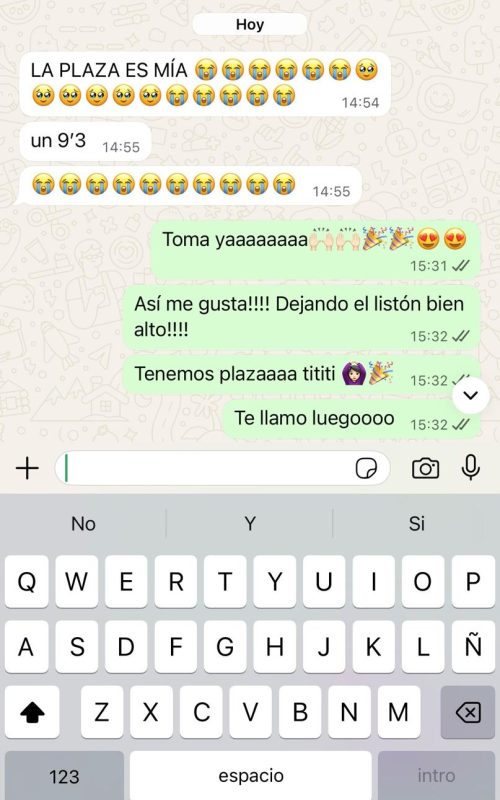Tap the backspace key
This screenshot has height=800, width=500.
click(468, 712)
